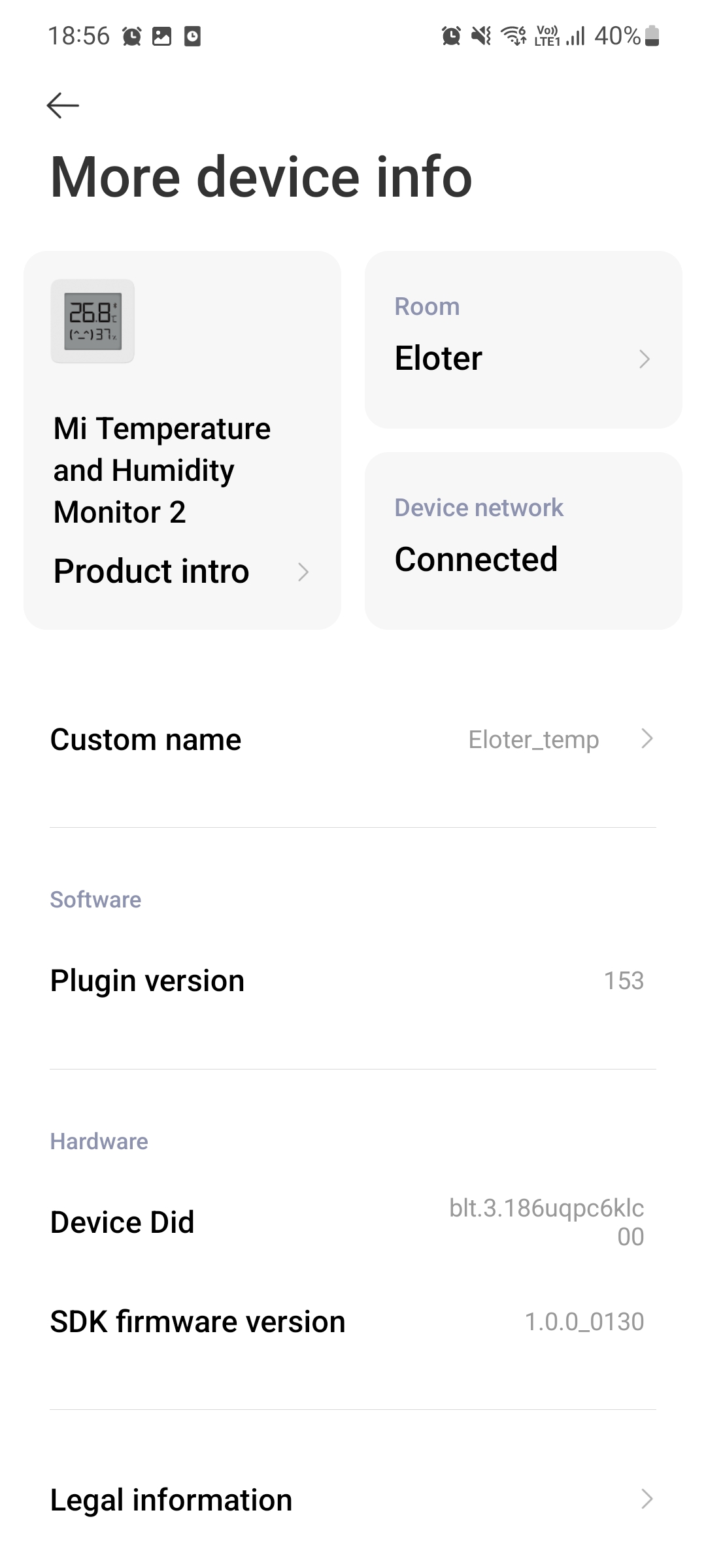Image resolution: width=706 pixels, height=1568 pixels.
Task: Tap the mute status icon
Action: (480, 36)
